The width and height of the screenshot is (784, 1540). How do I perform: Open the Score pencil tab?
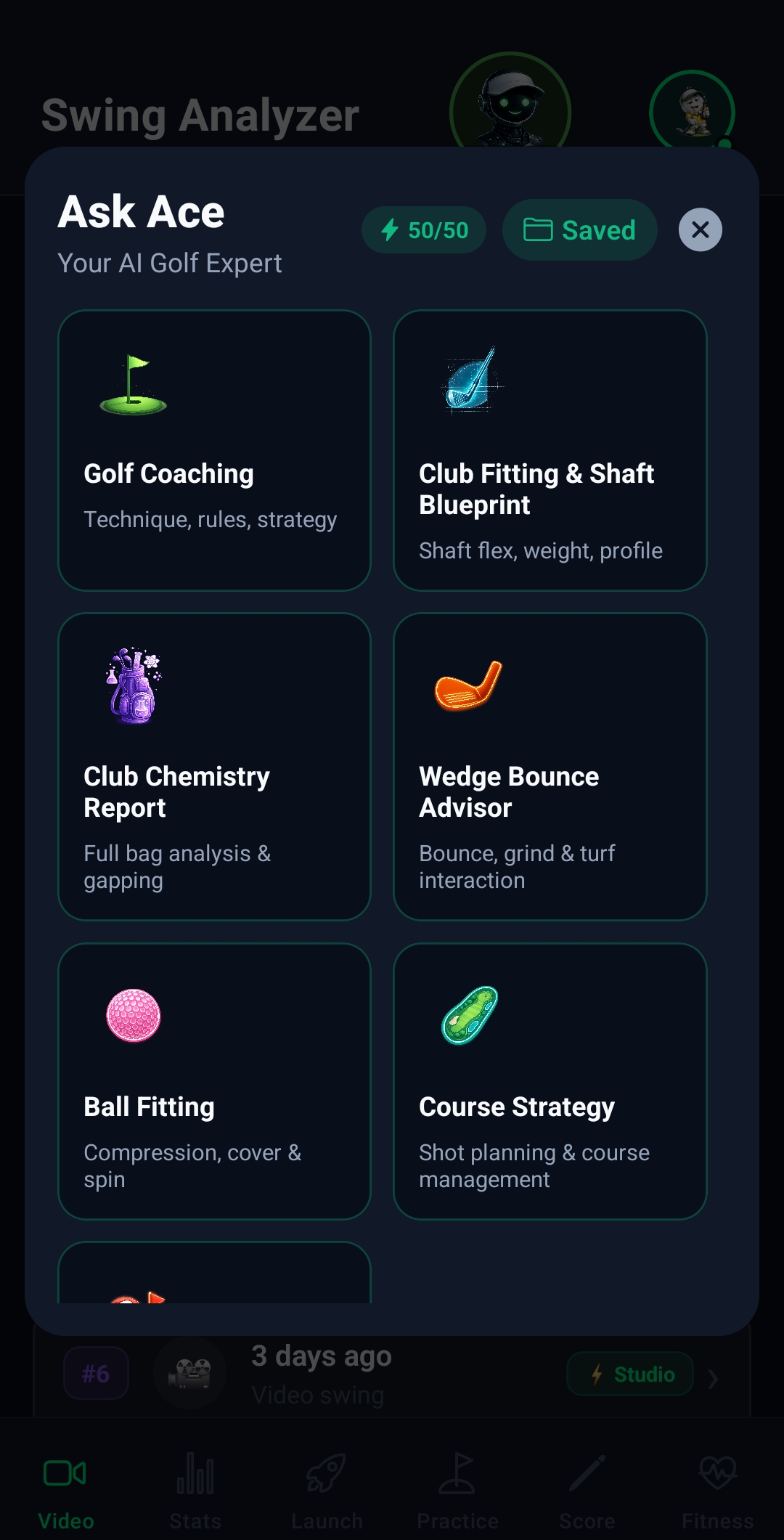tap(587, 1472)
